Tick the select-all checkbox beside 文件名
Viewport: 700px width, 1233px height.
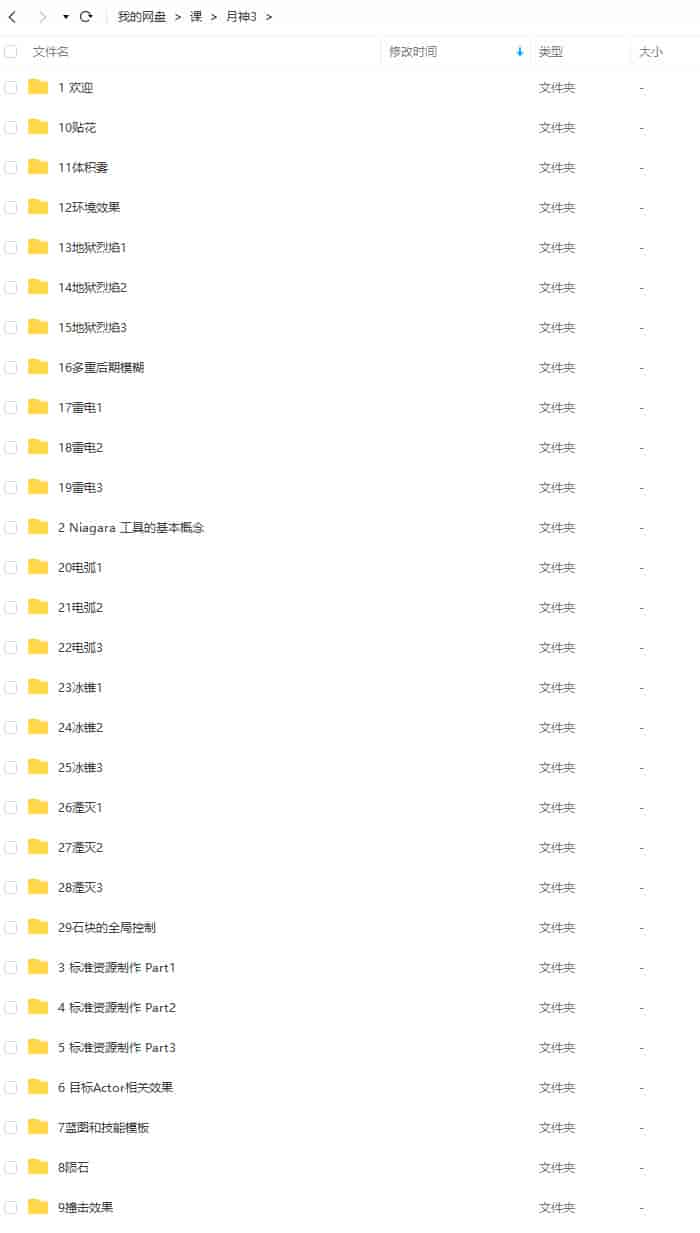tap(11, 52)
